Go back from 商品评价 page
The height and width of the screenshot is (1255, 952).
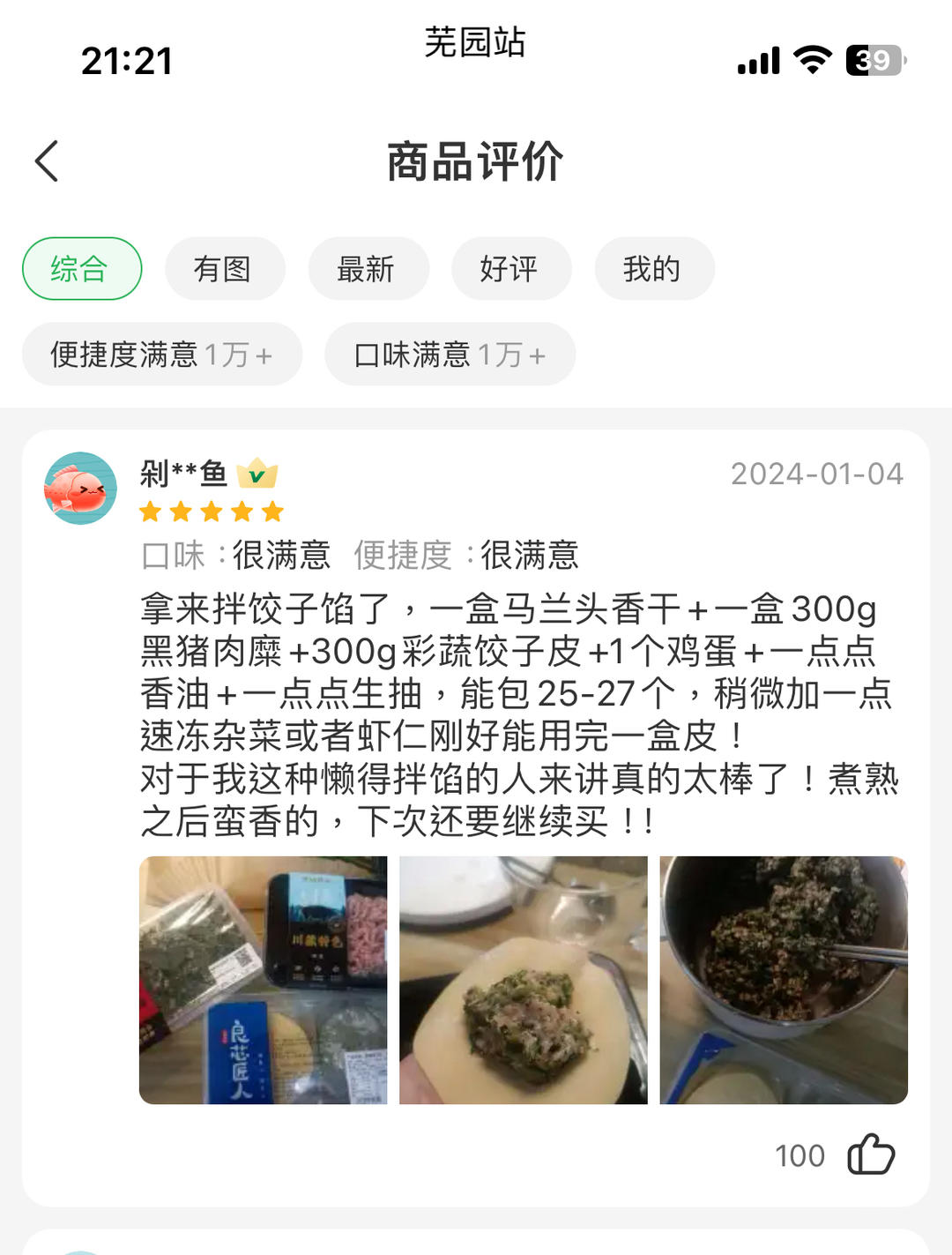coord(48,161)
